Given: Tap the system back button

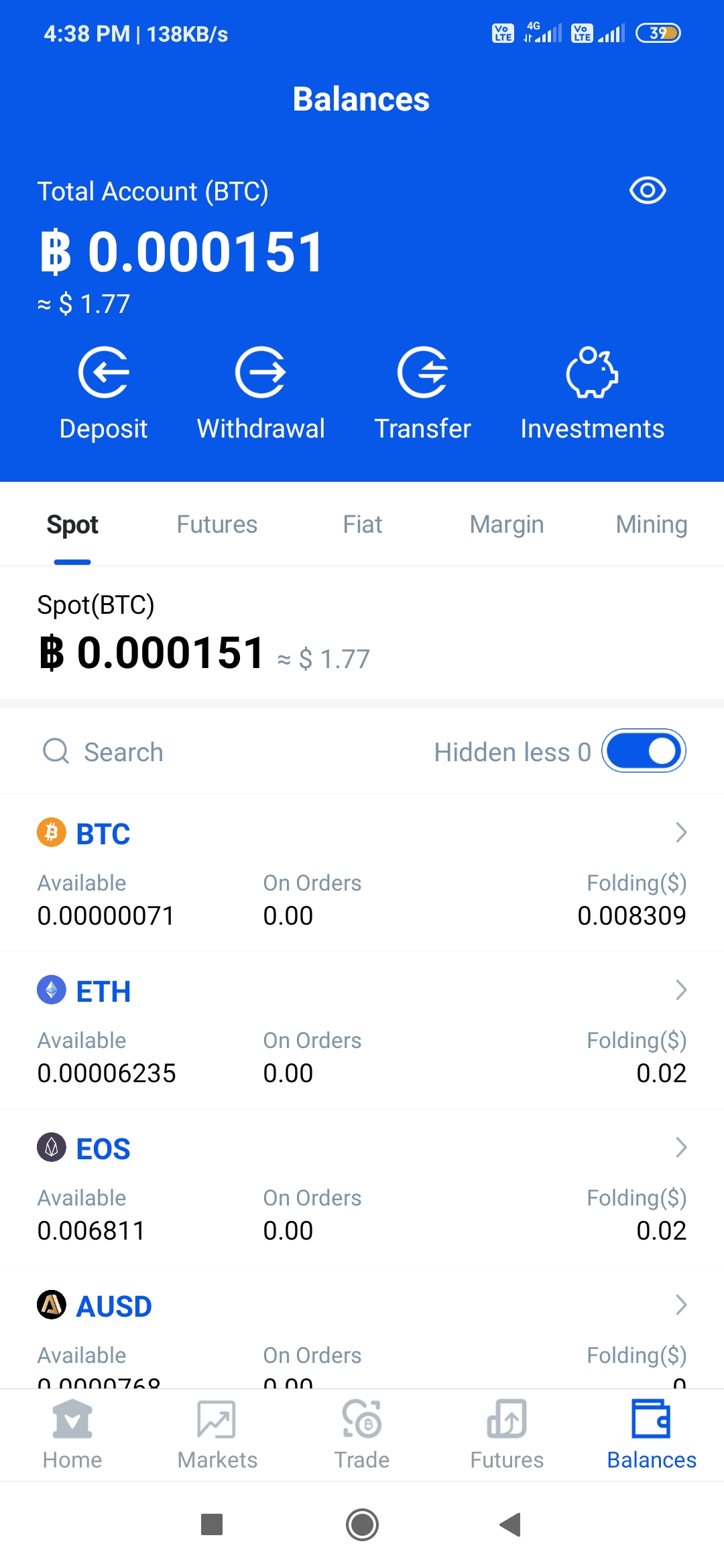Looking at the screenshot, I should pyautogui.click(x=510, y=1524).
